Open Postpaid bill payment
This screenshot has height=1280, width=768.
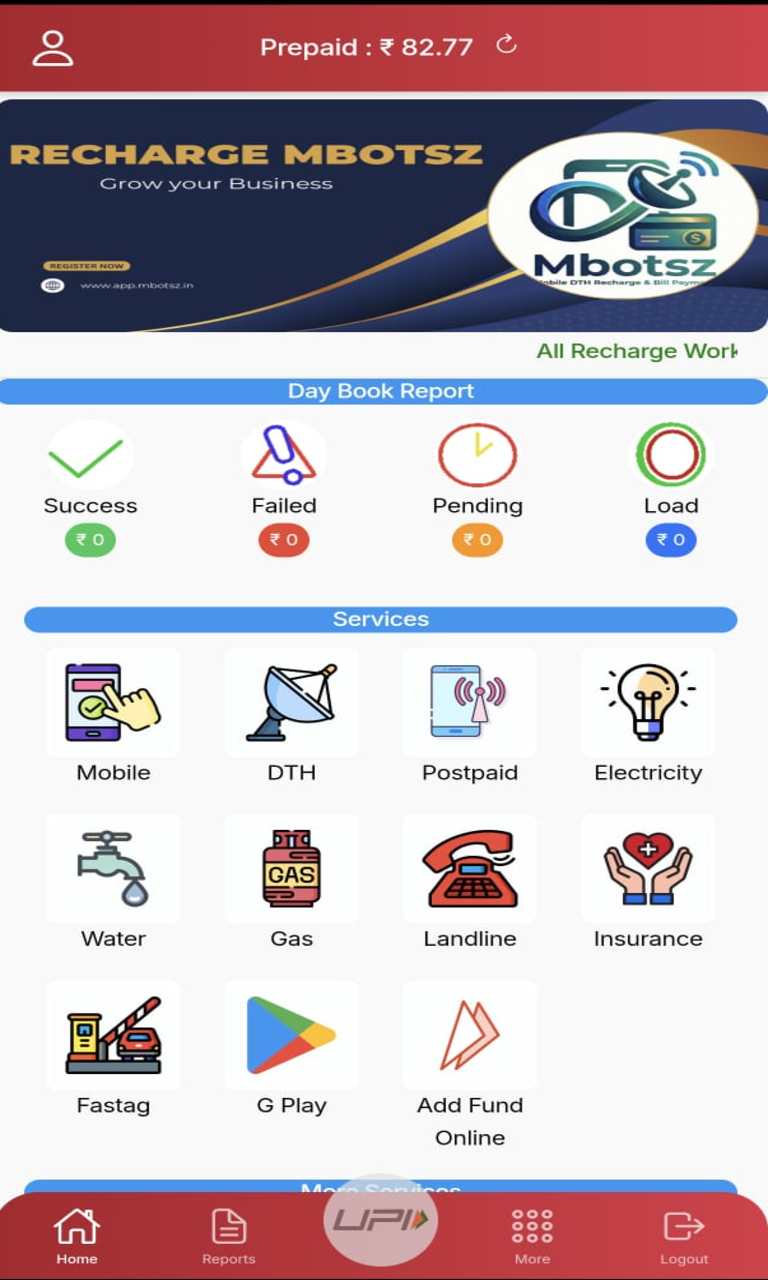tap(469, 703)
